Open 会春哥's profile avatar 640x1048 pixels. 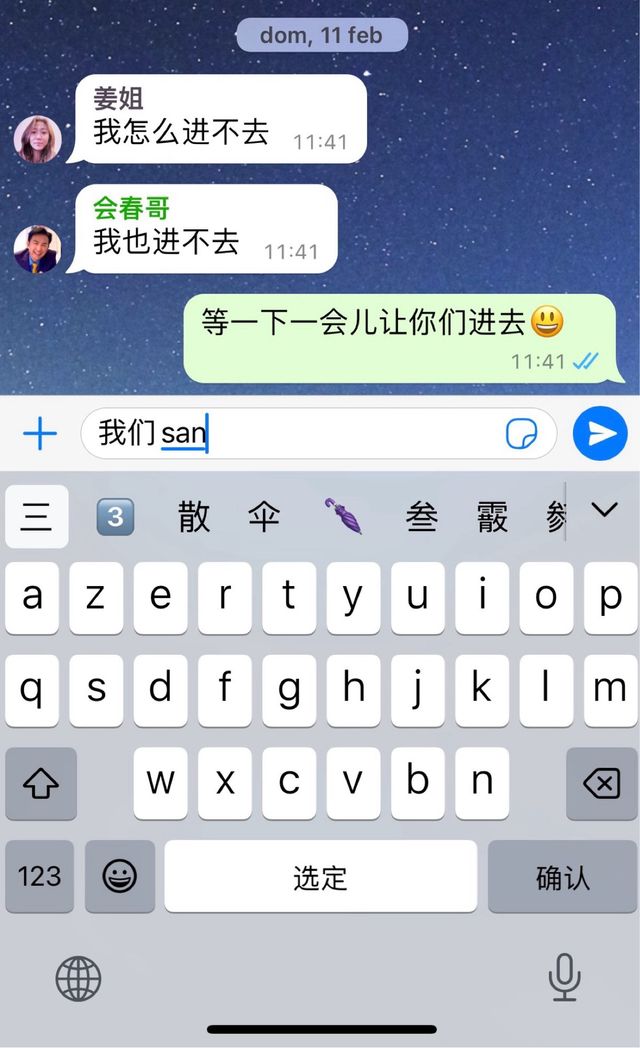(x=38, y=249)
